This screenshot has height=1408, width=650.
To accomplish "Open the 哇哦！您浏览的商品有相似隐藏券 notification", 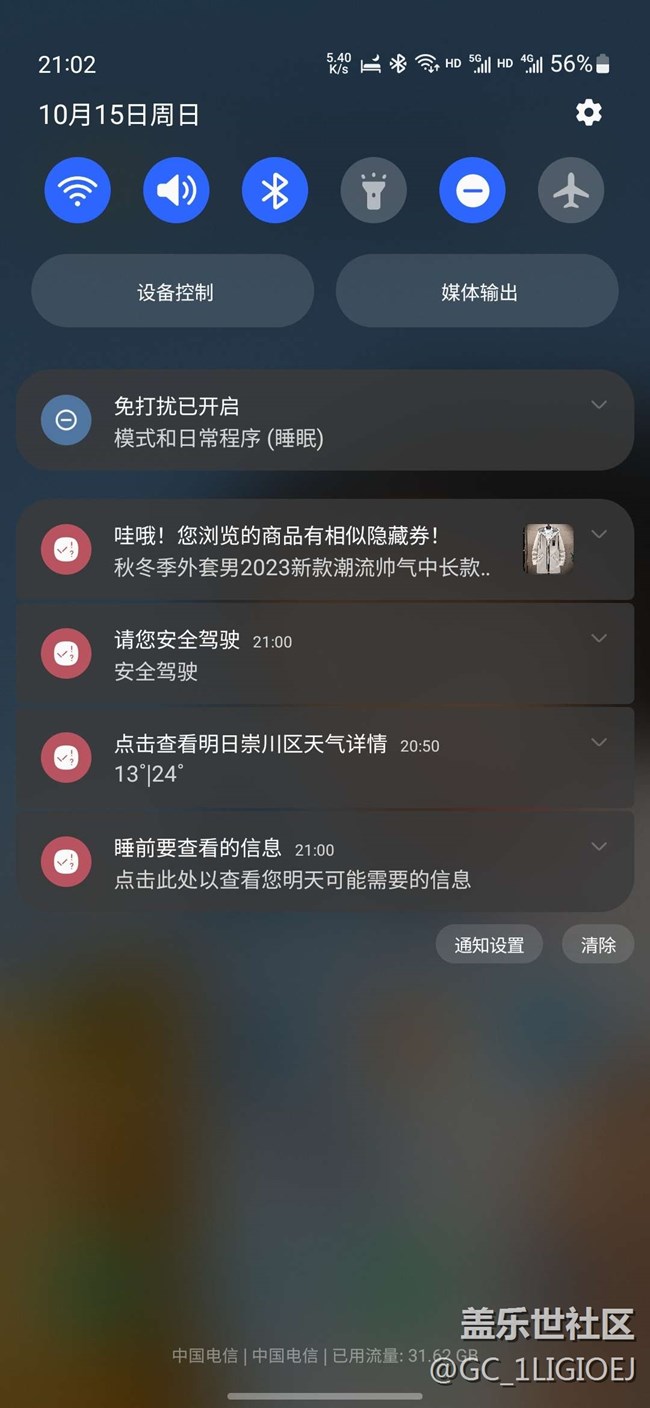I will pos(300,550).
